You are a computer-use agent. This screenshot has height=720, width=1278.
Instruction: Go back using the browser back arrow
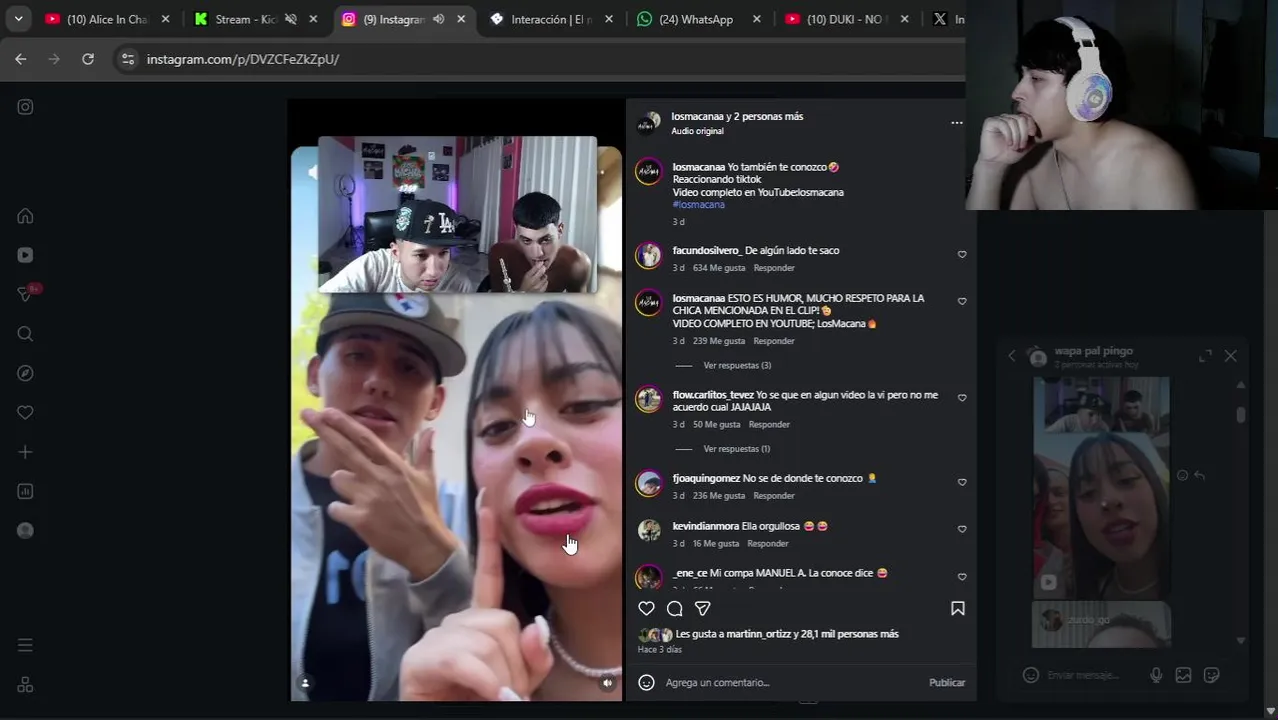[21, 59]
